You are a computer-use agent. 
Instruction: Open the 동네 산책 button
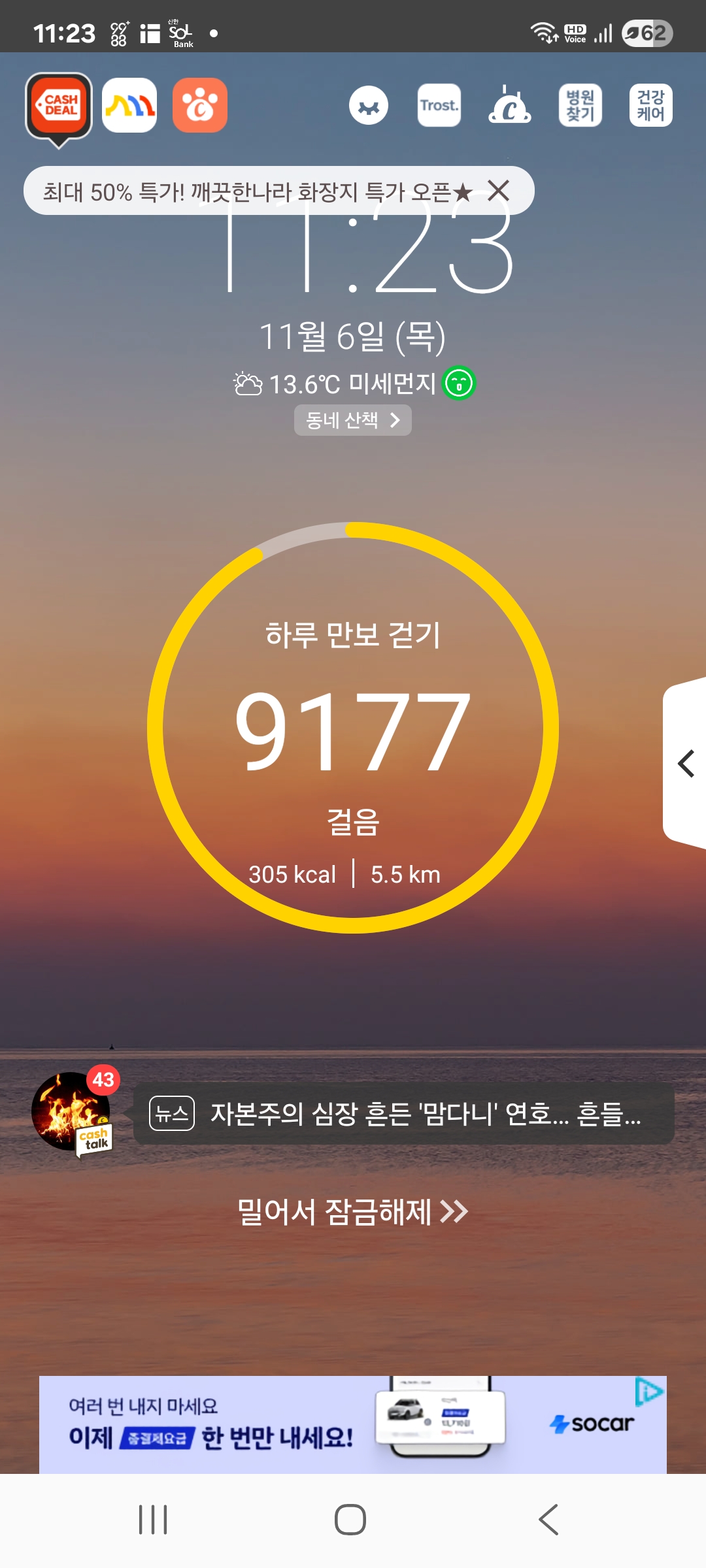pyautogui.click(x=353, y=420)
